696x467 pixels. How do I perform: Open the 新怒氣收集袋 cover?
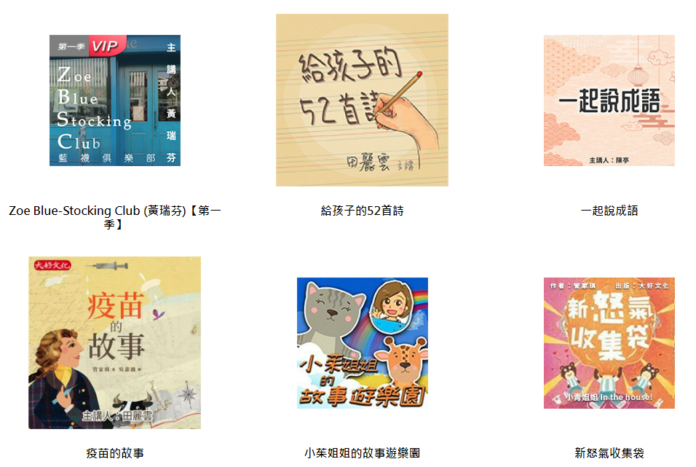(609, 343)
